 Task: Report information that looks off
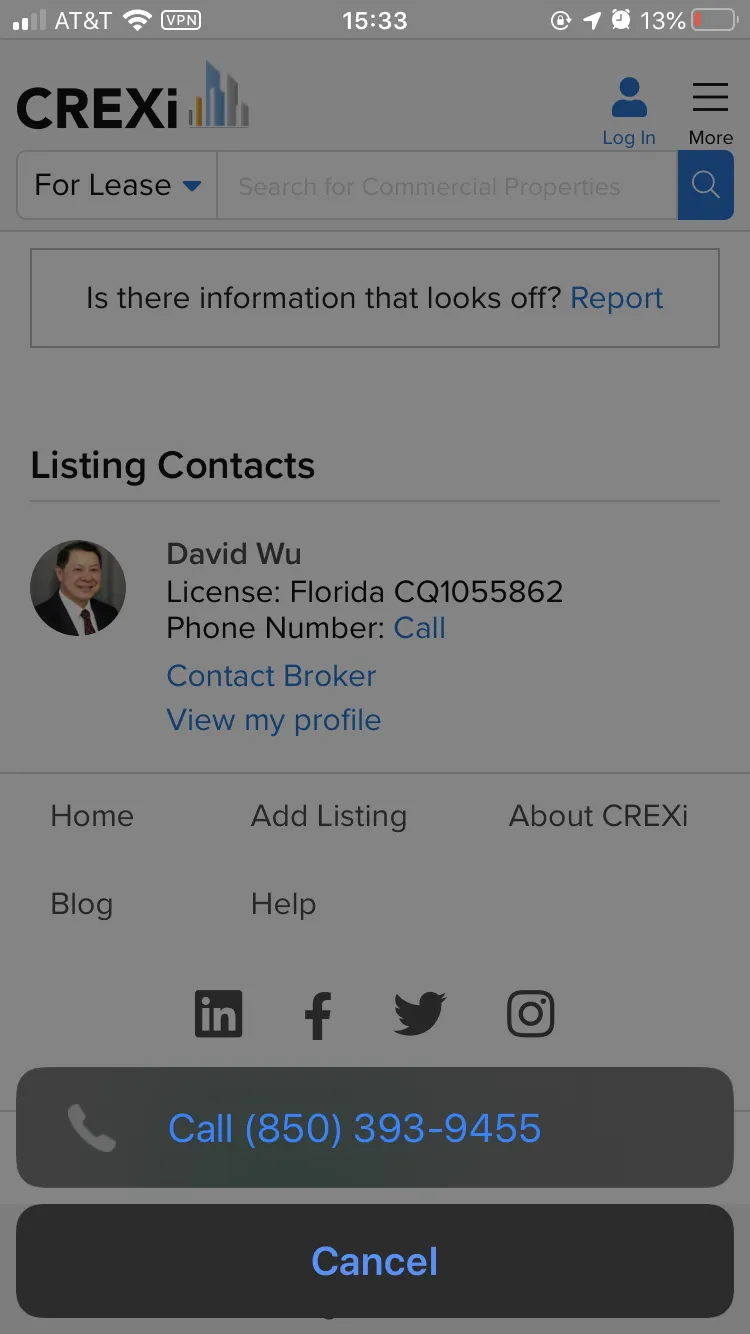(617, 298)
